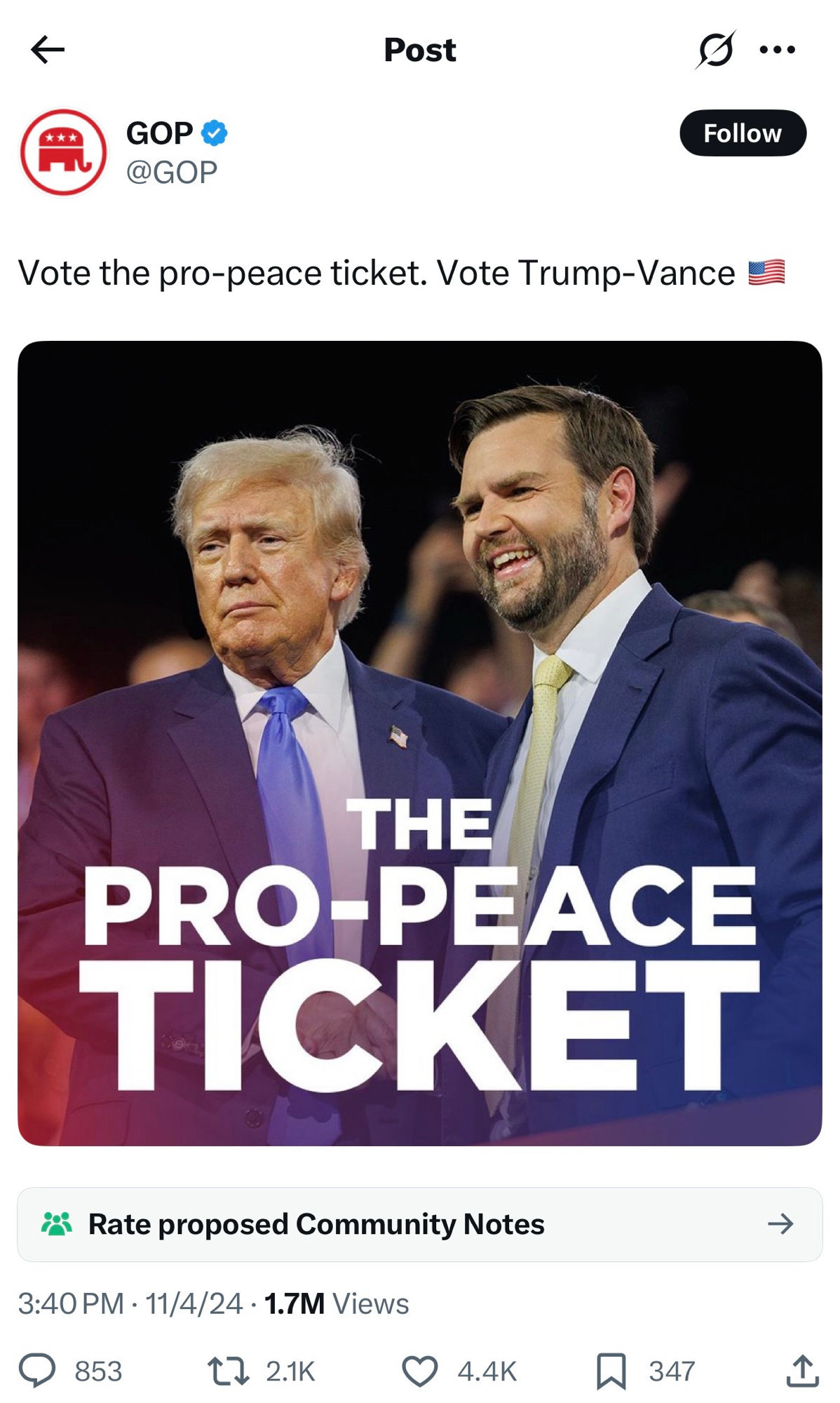Repost this GOP post
The height and width of the screenshot is (1403, 840).
228,1371
